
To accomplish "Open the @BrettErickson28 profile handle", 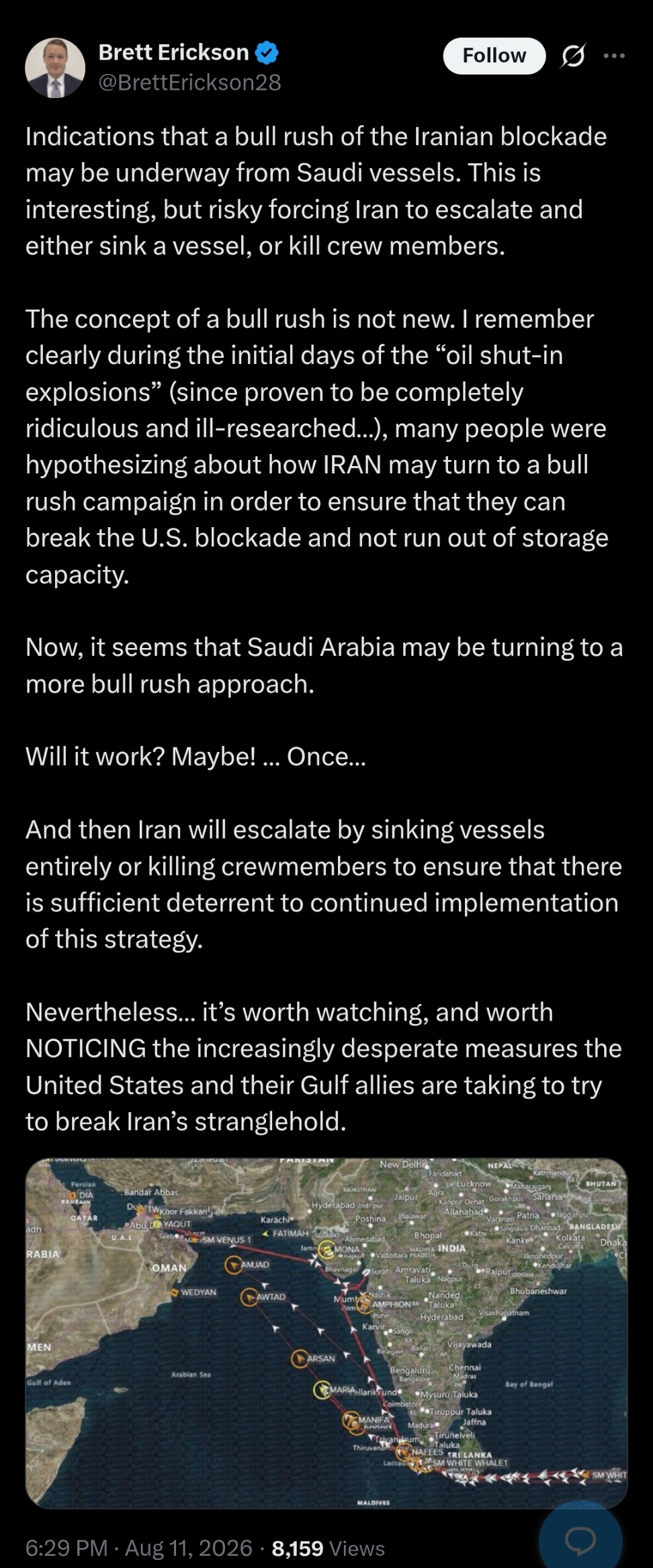I will click(x=189, y=83).
